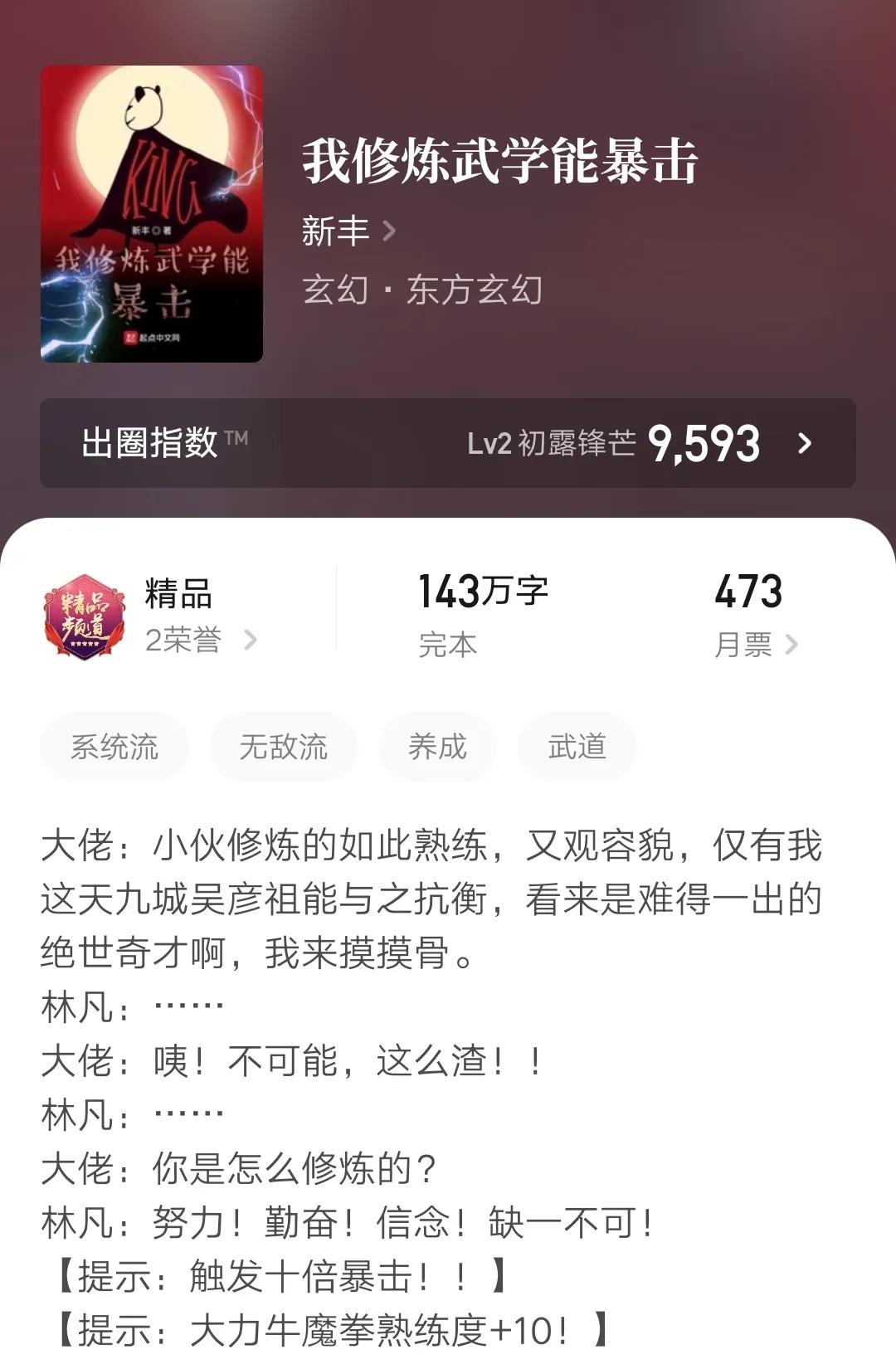Screen dimensions: 896x1369
Task: Open the book cover thumbnail
Action: pos(153,212)
